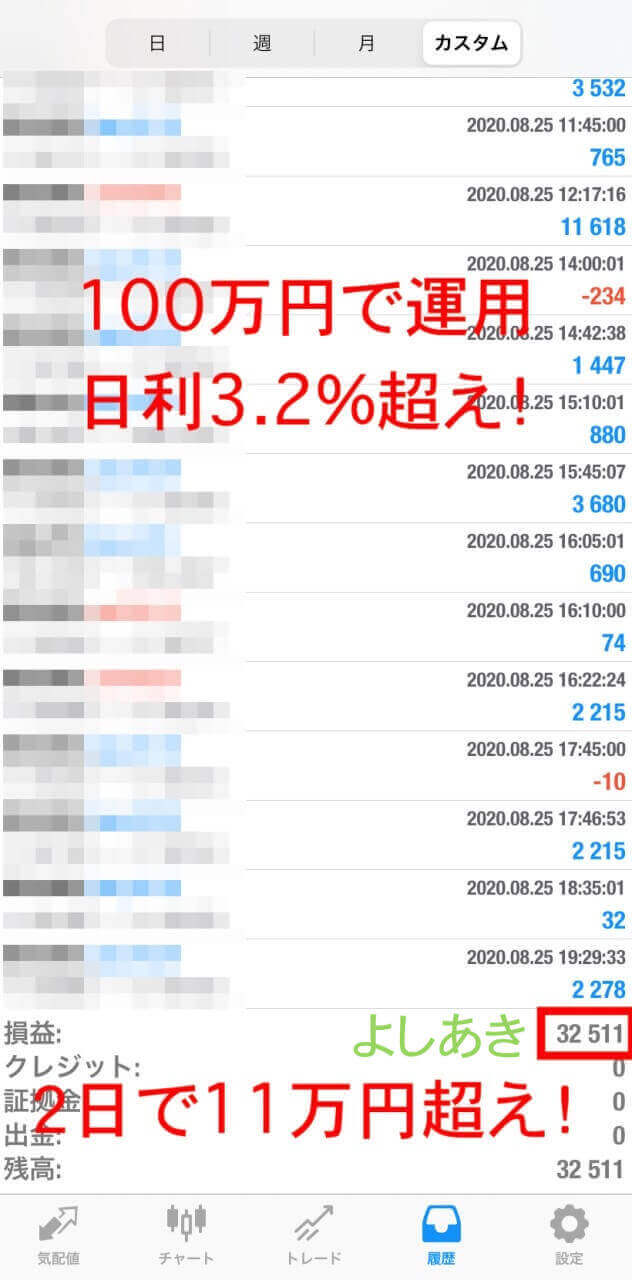Screen dimensions: 632x1280
Task: Choose the カスタム period segment
Action: (471, 43)
